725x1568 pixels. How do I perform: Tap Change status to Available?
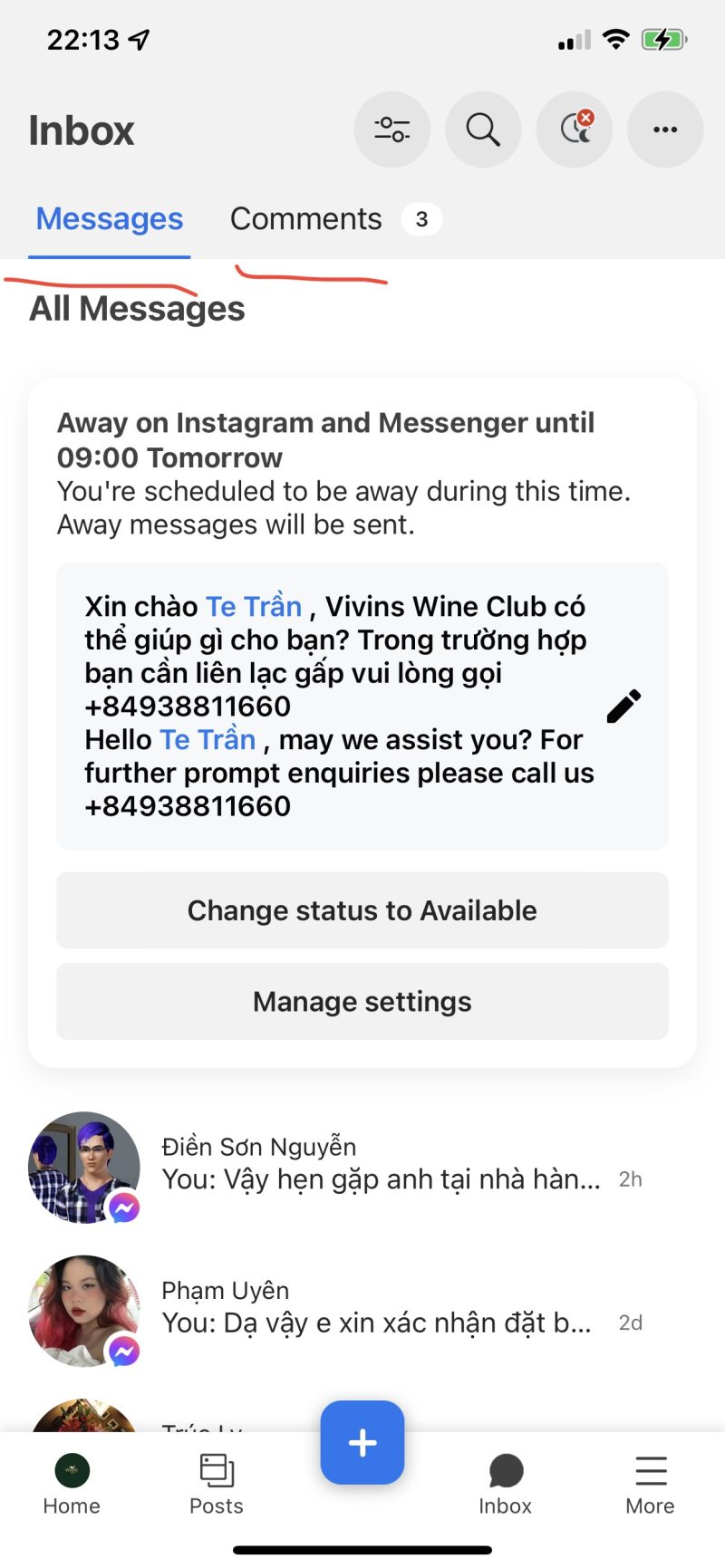(x=362, y=910)
